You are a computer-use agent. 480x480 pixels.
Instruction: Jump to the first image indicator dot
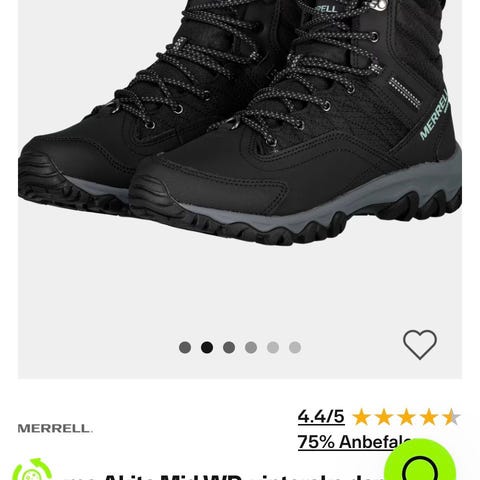[185, 347]
